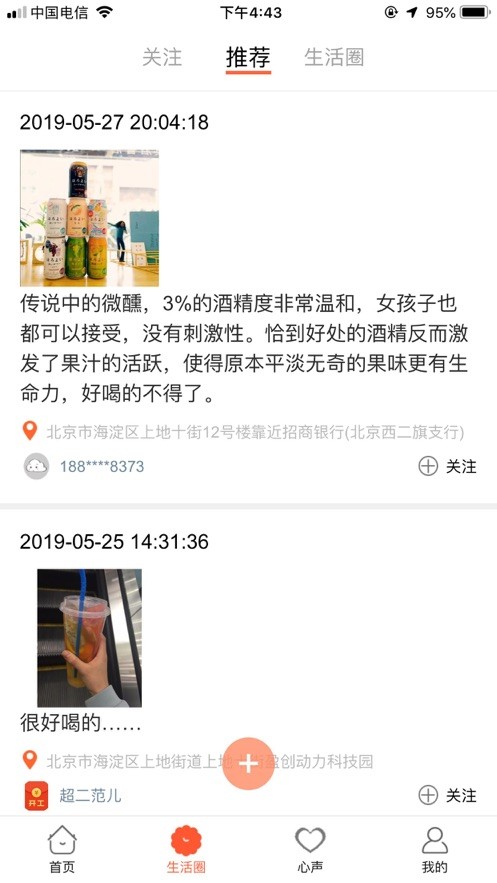Select the 推荐 top tab
Viewport: 497px width, 883px height.
[248, 57]
